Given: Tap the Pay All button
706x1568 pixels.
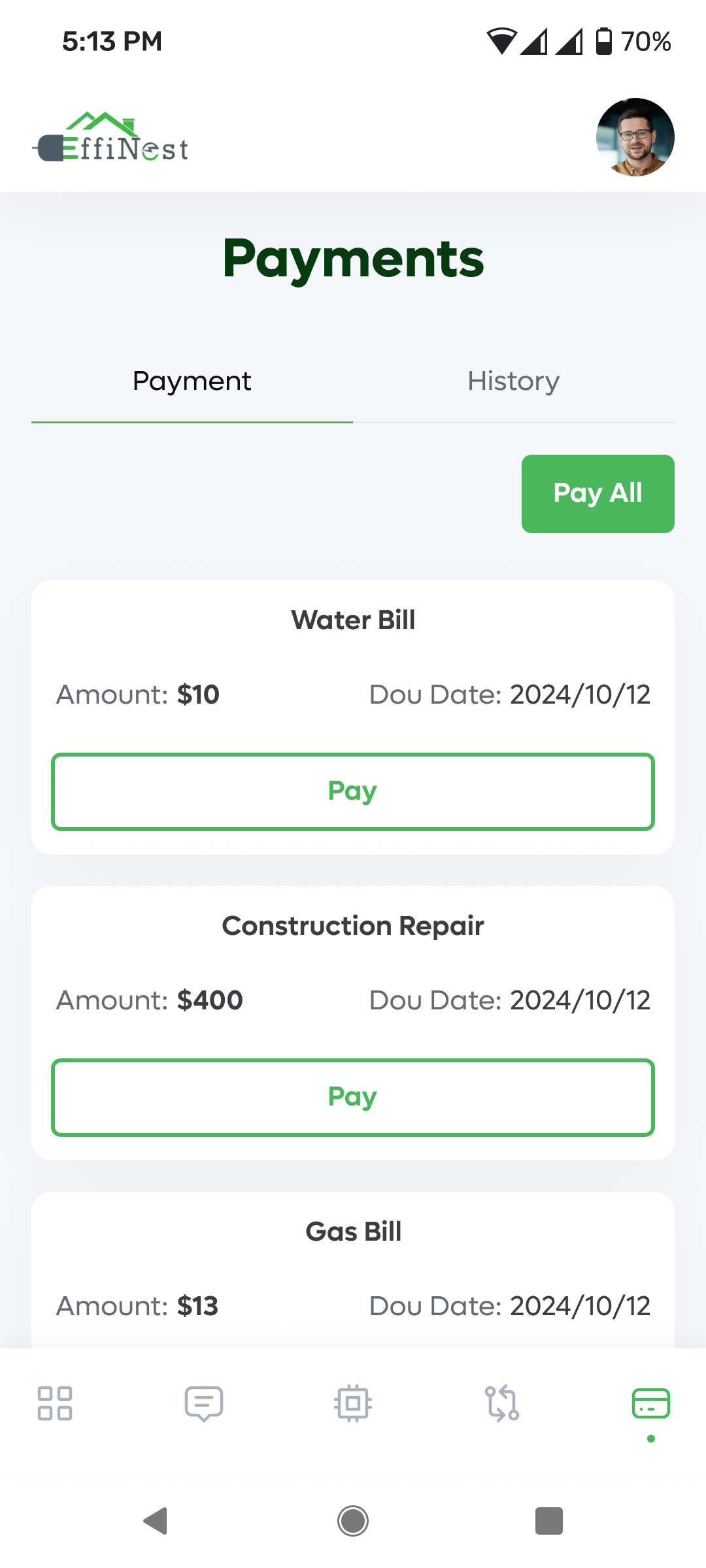Looking at the screenshot, I should click(x=597, y=494).
